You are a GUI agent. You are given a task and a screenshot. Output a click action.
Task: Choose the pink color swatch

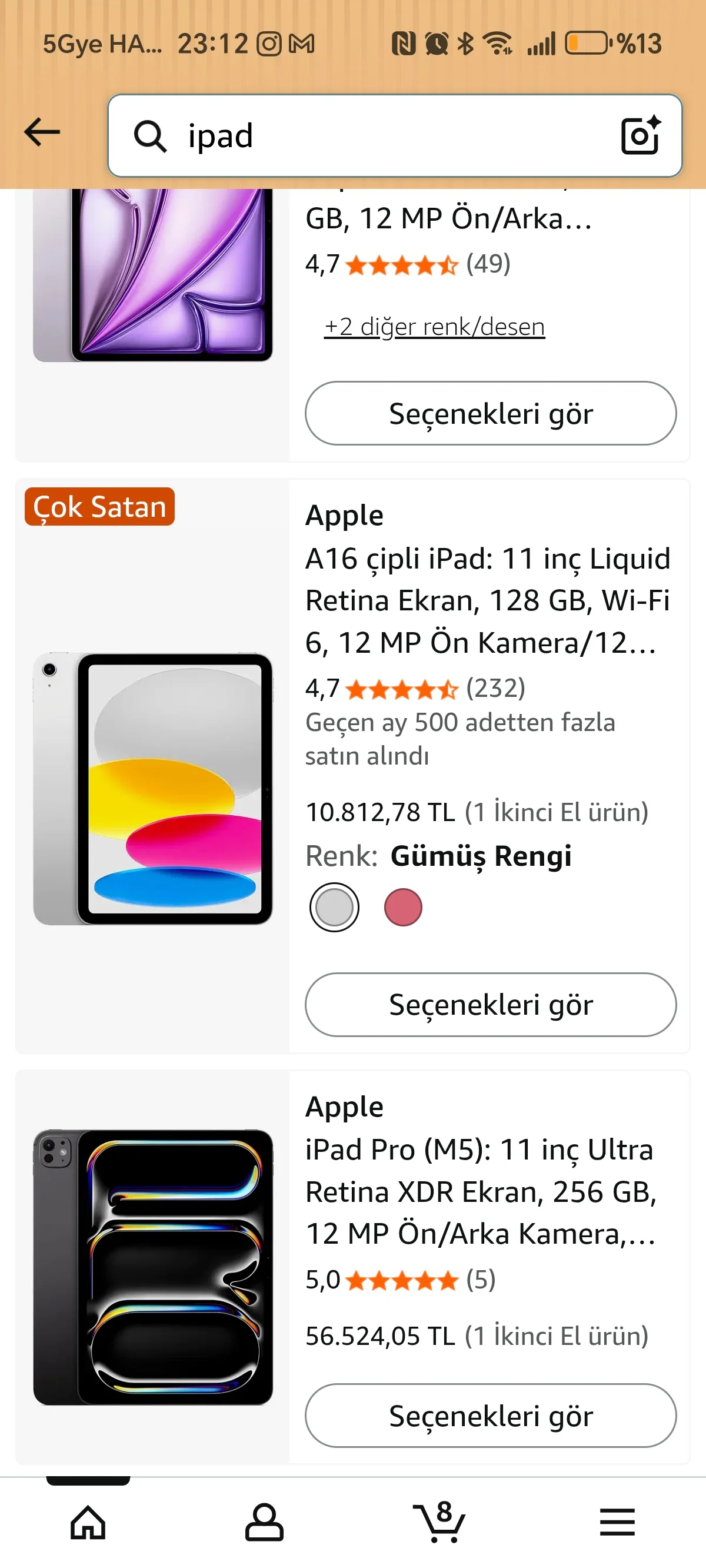point(403,907)
